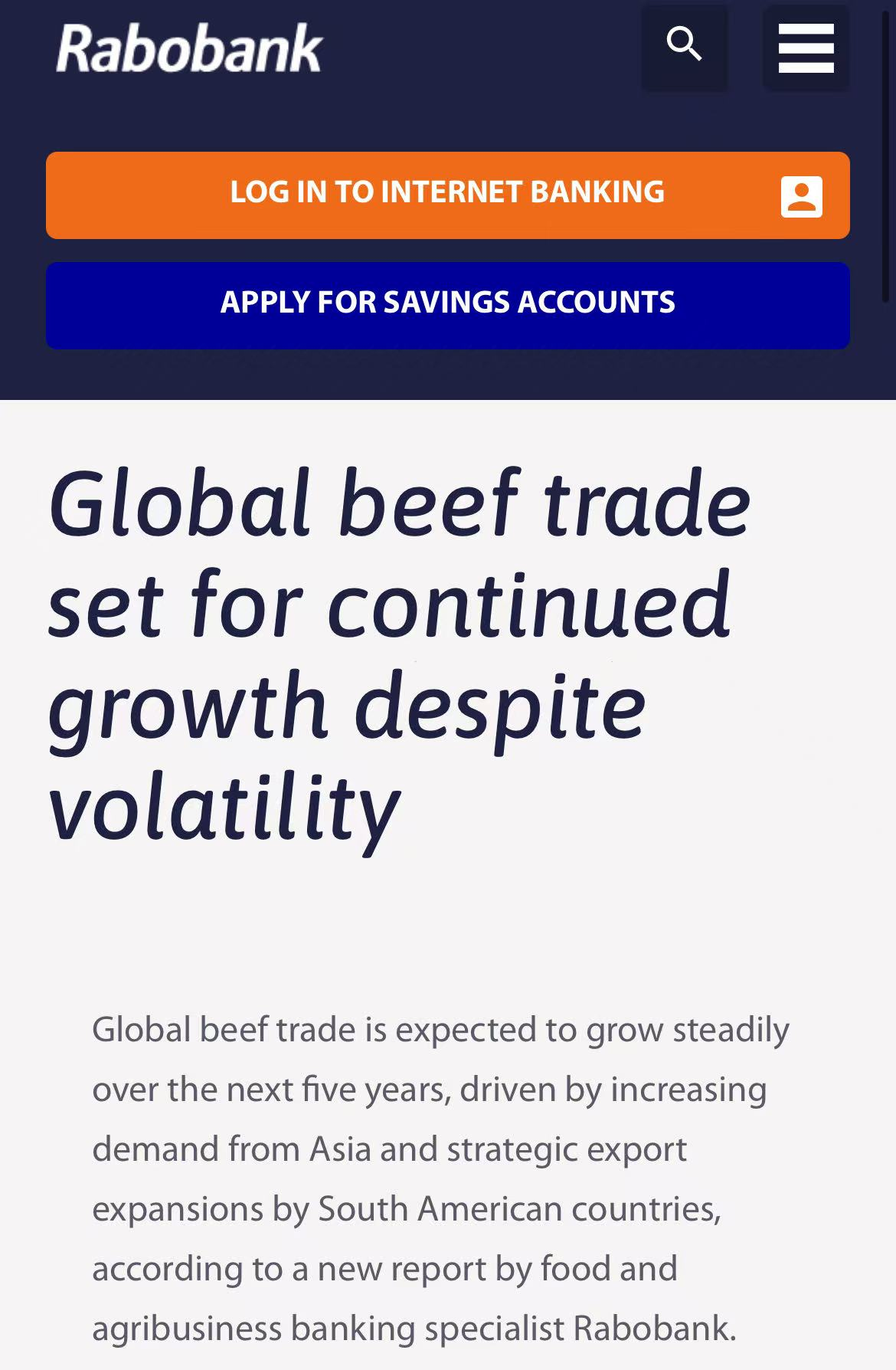896x1370 pixels.
Task: Apply for savings accounts
Action: (447, 305)
